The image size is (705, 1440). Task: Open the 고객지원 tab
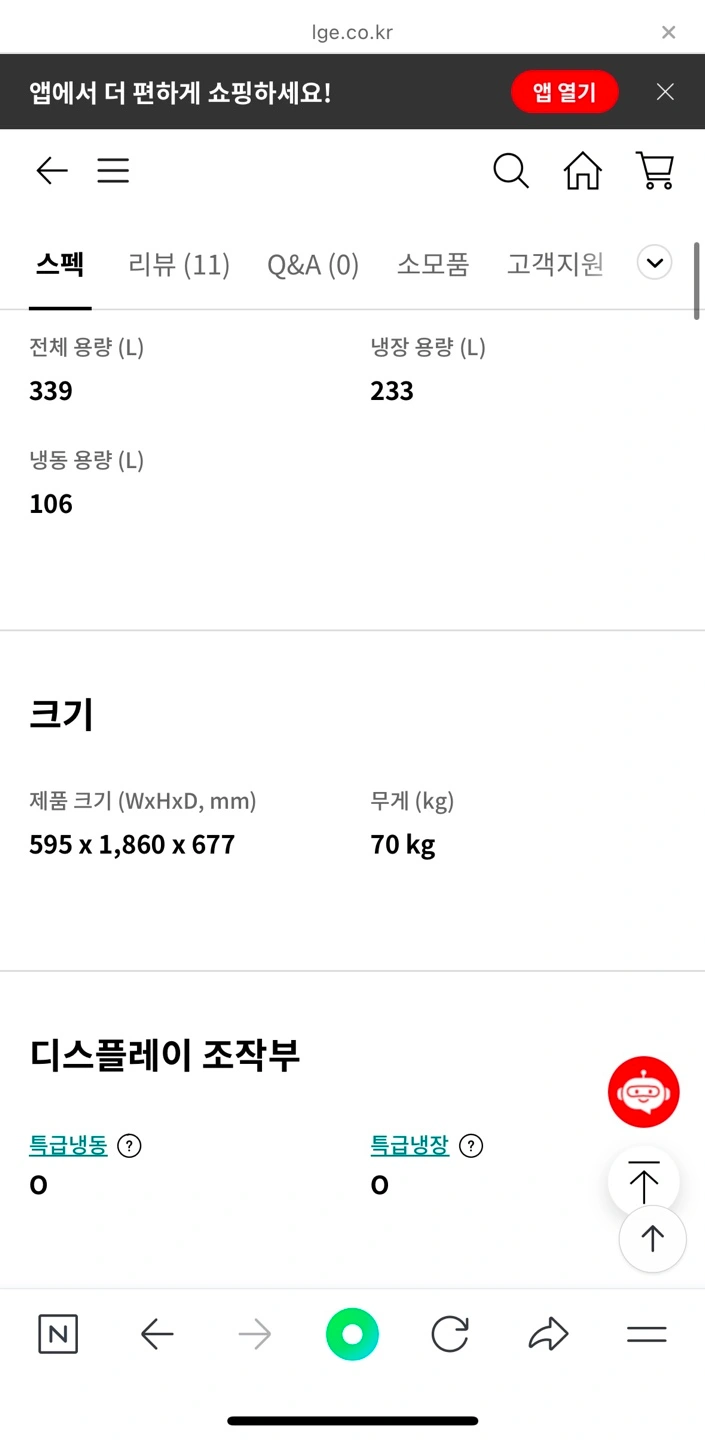(x=555, y=265)
